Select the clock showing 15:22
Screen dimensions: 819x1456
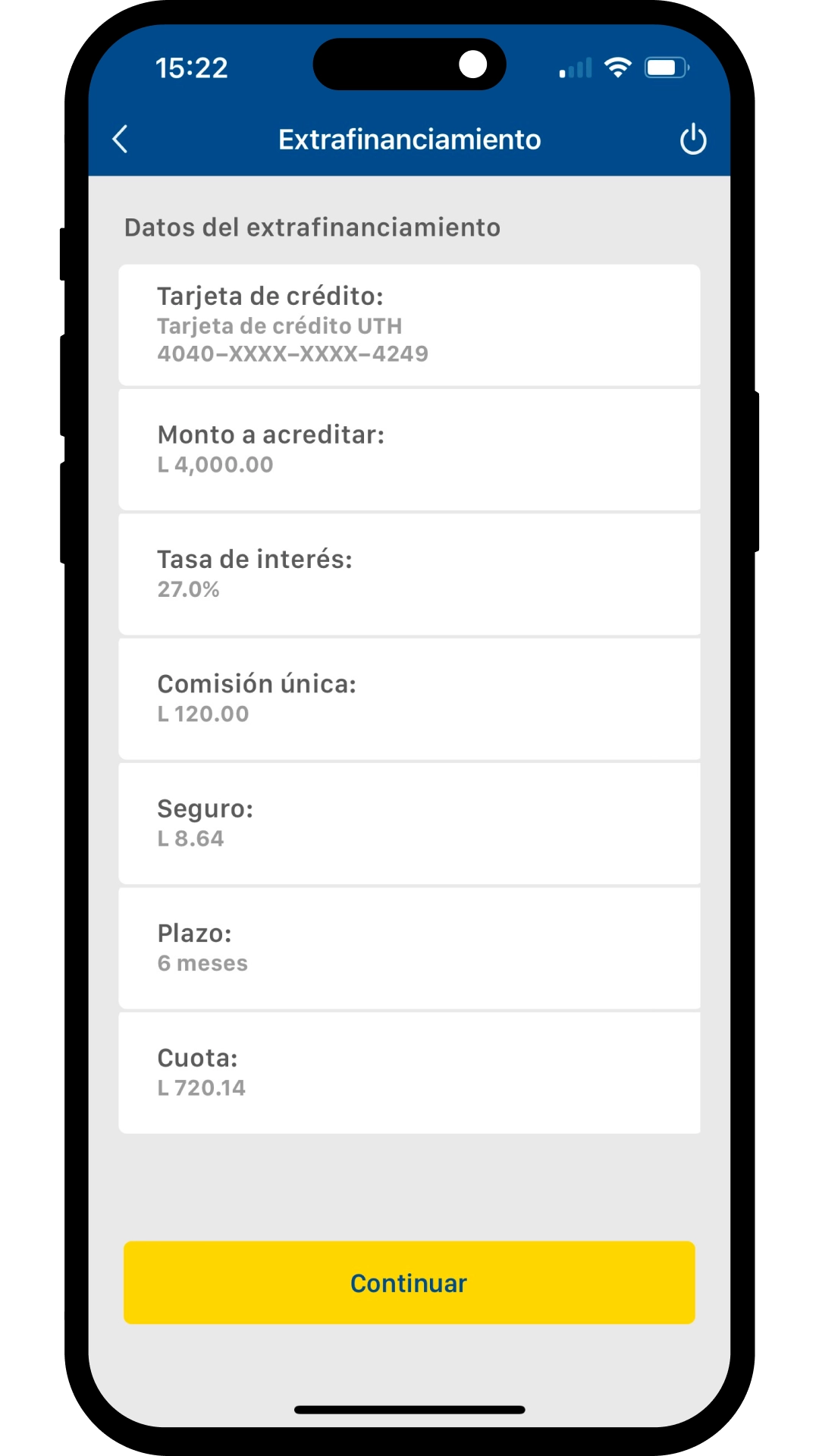coord(191,69)
